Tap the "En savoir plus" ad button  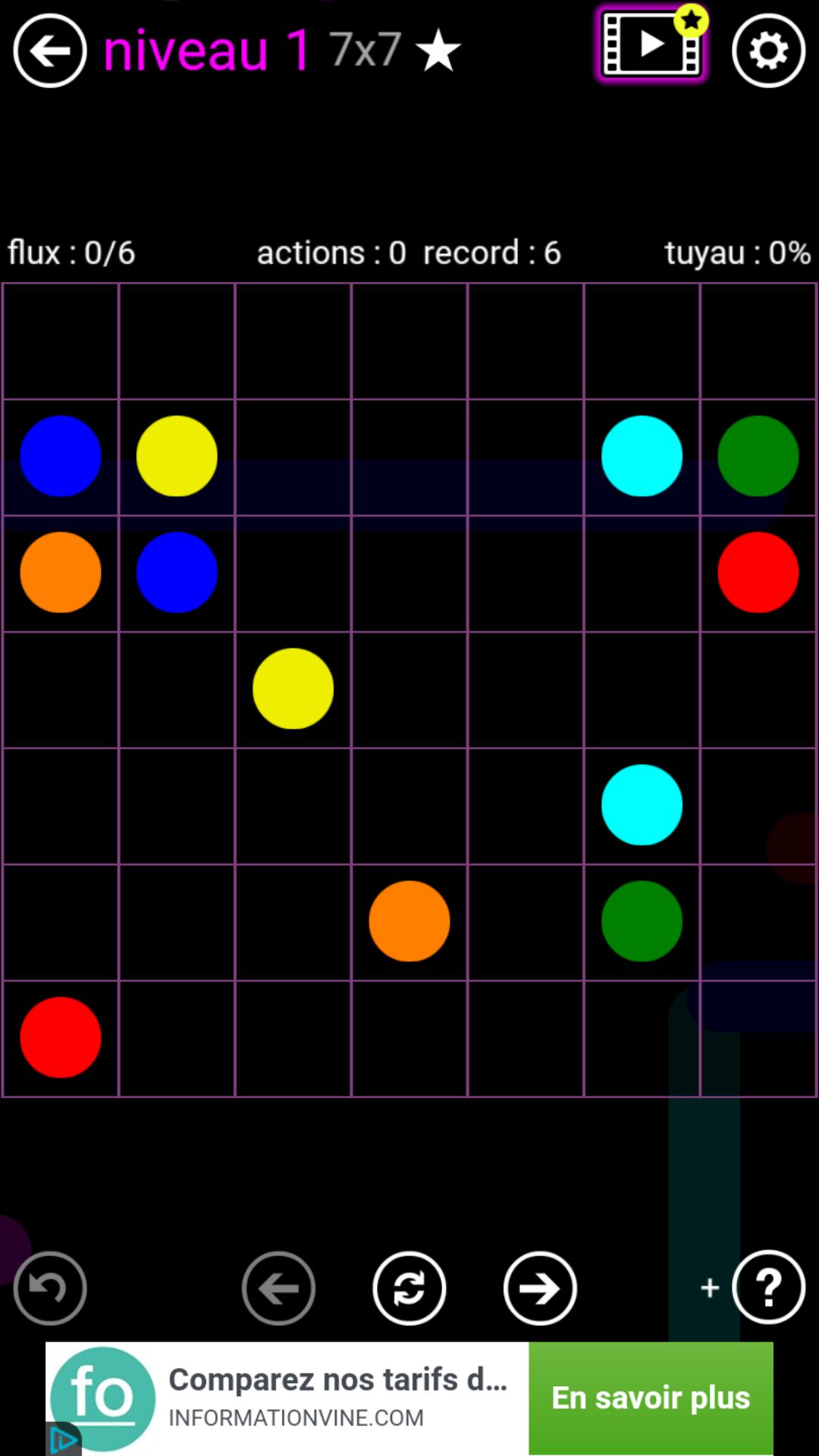(651, 1398)
